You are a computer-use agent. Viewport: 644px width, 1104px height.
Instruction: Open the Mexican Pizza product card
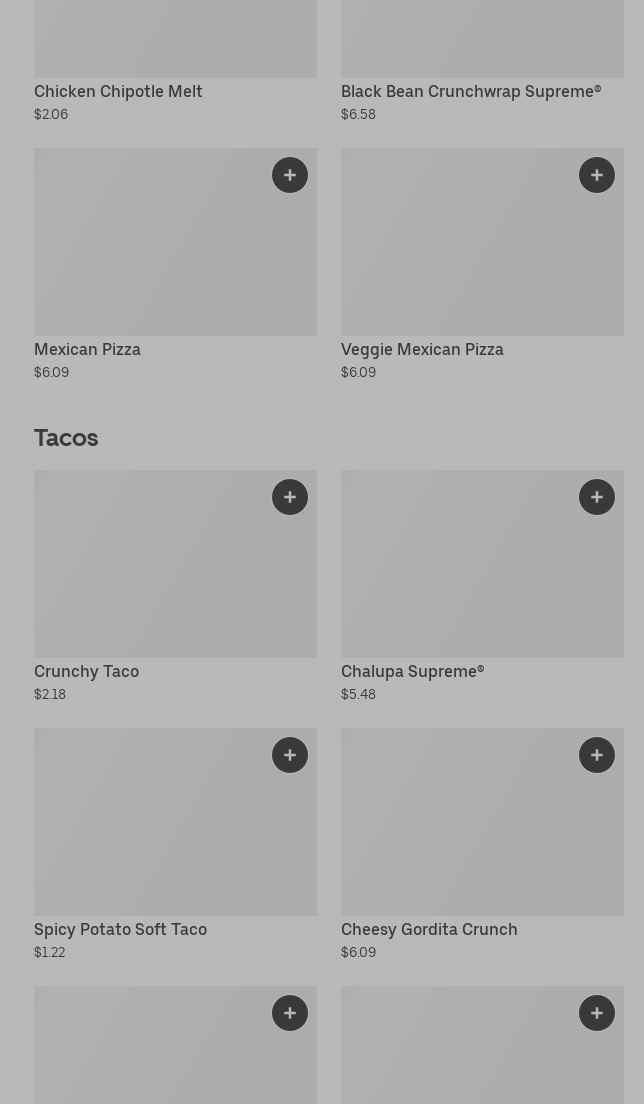[x=150, y=260]
